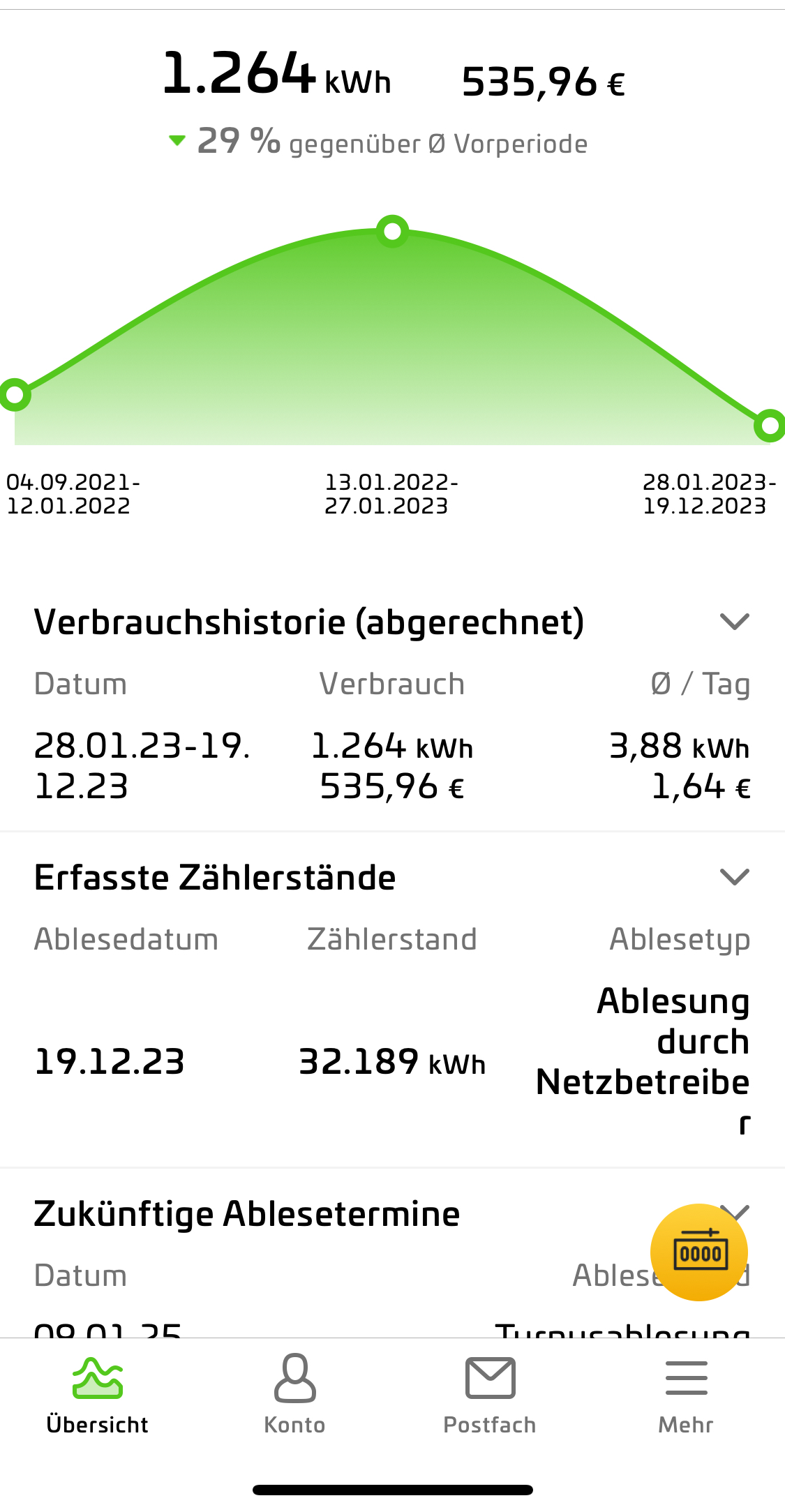Expand the Erfasste Zählerstände section
The width and height of the screenshot is (785, 1512).
point(734,876)
